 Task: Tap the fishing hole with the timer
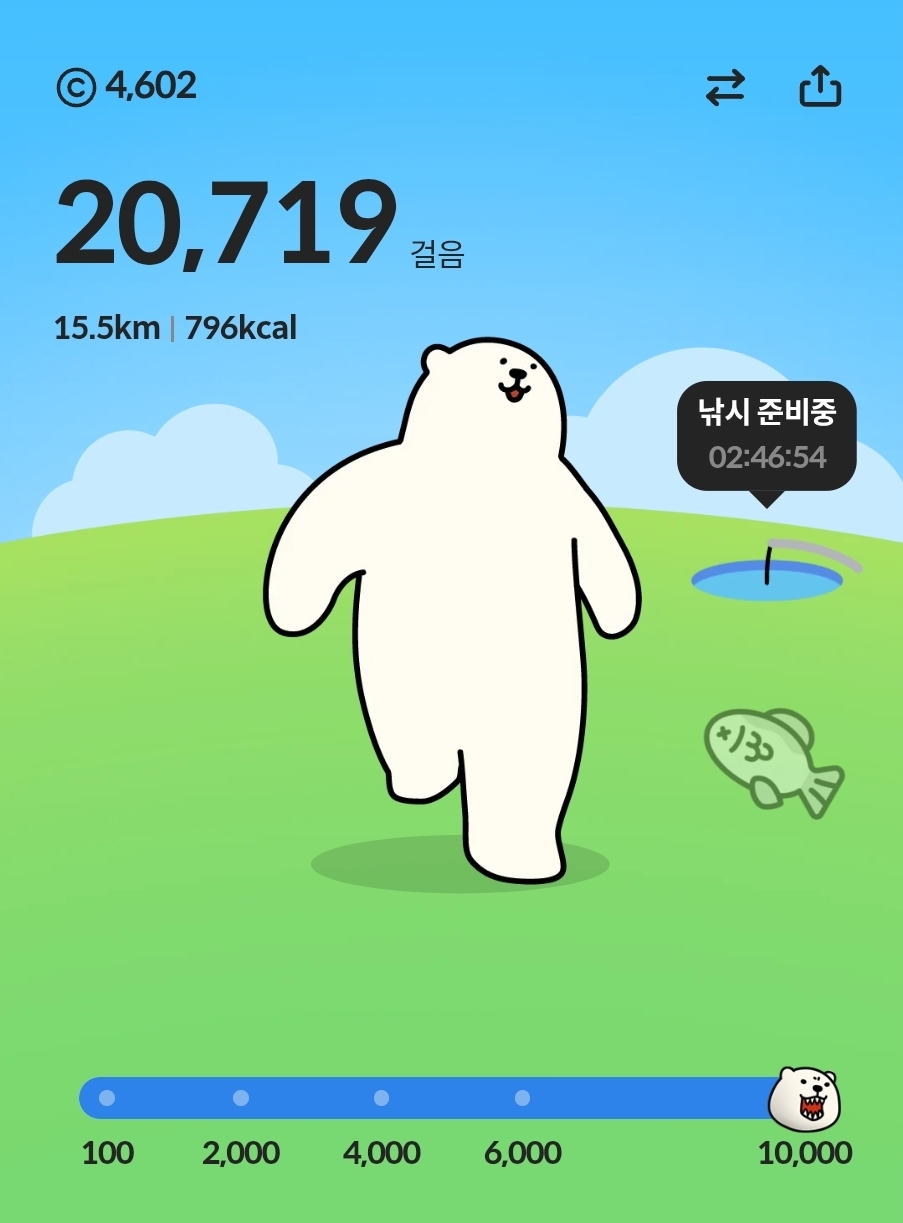[x=767, y=578]
